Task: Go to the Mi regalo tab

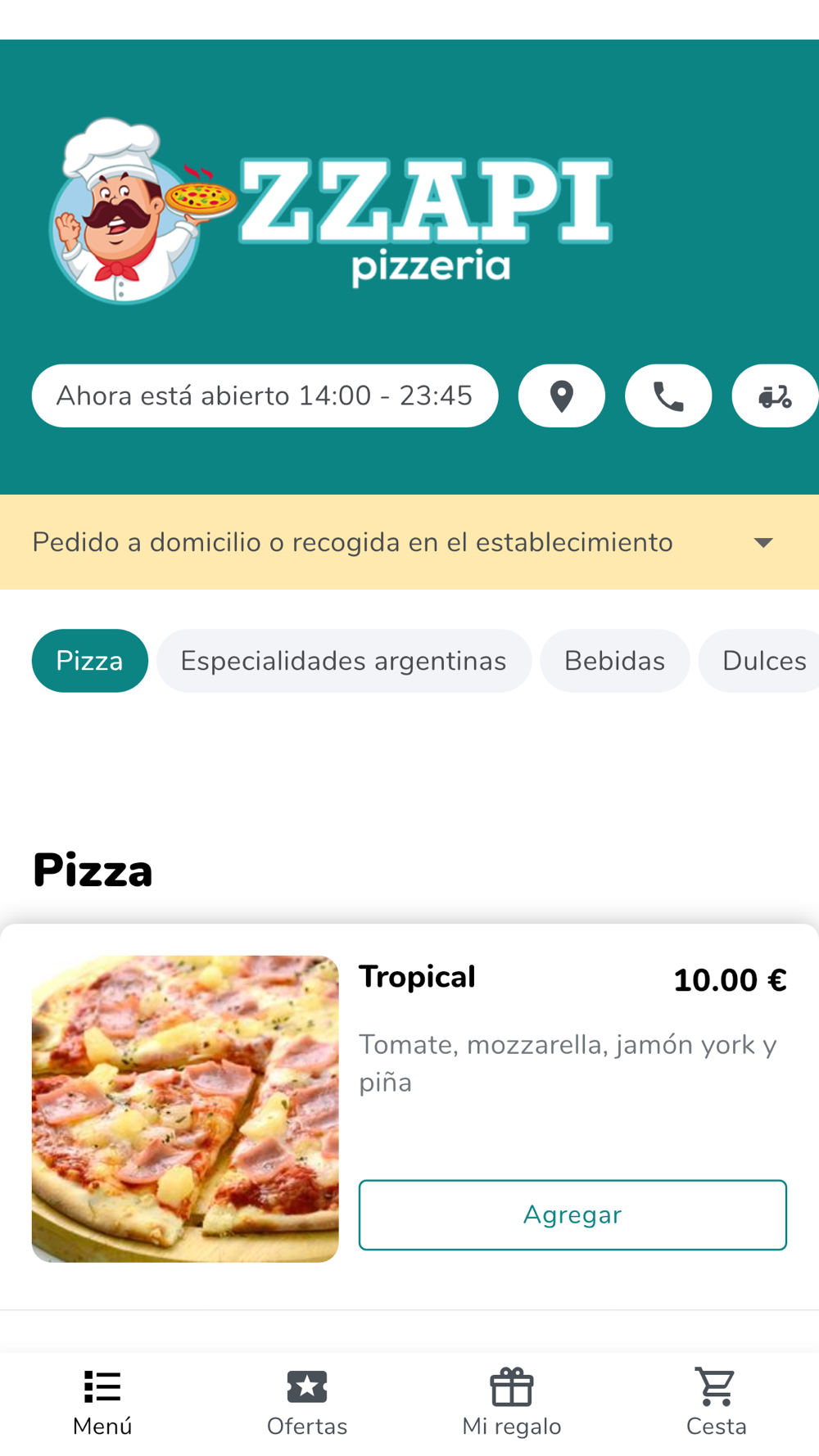Action: [x=512, y=1404]
